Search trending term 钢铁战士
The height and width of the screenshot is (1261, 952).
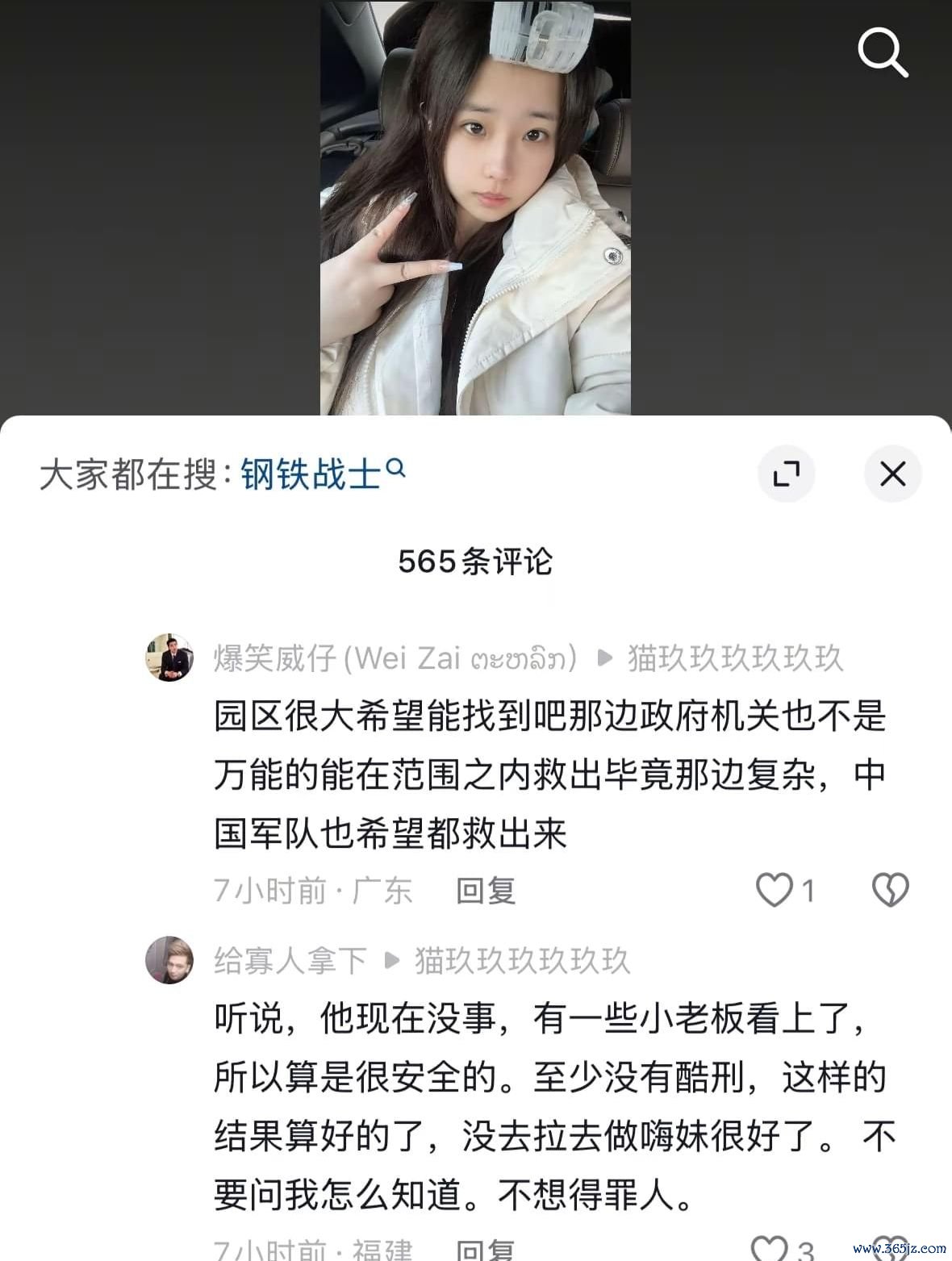[321, 474]
